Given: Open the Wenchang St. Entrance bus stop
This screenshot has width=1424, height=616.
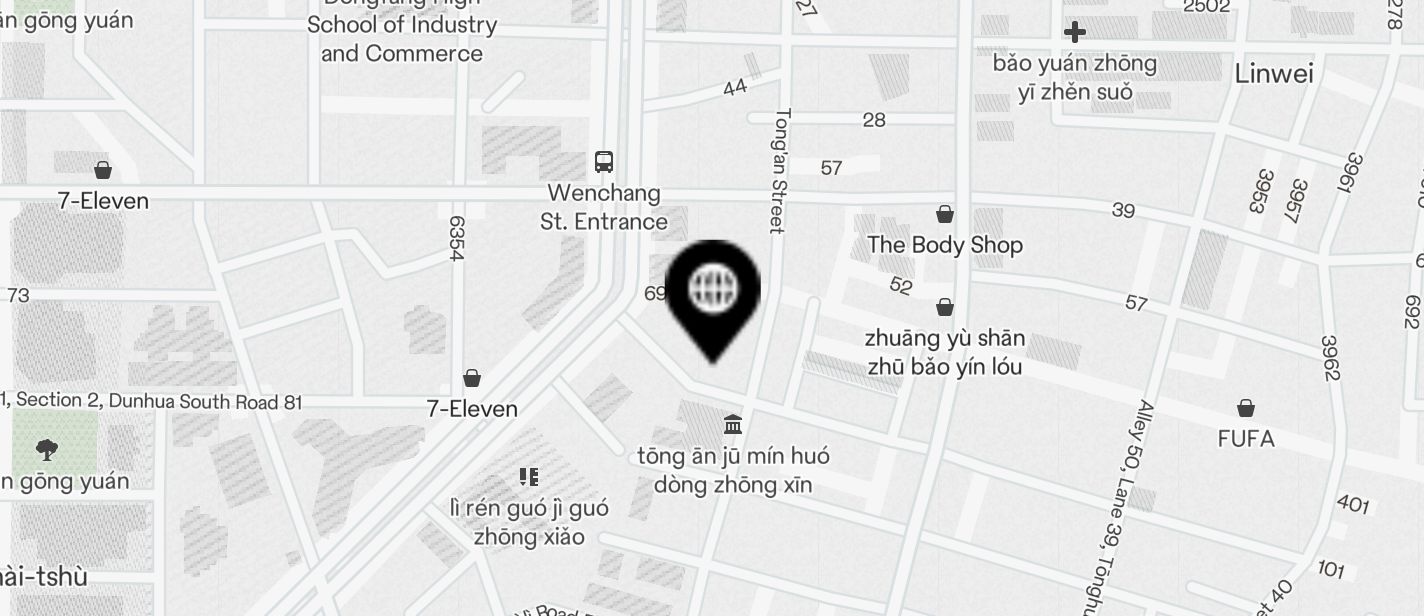Looking at the screenshot, I should [604, 162].
